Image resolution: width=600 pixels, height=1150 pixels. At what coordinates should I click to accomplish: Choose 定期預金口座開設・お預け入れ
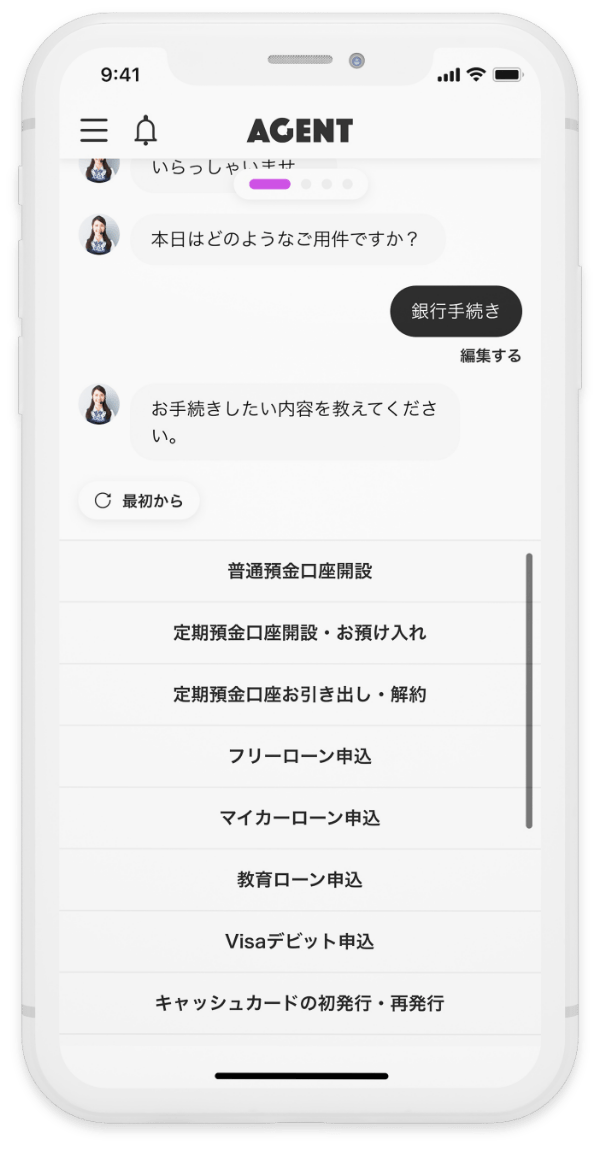299,633
